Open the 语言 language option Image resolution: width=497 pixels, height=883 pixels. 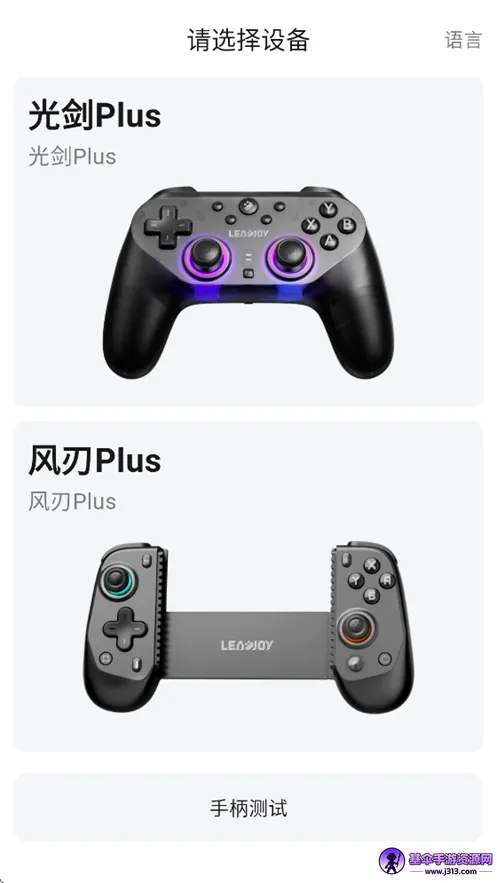(x=463, y=41)
